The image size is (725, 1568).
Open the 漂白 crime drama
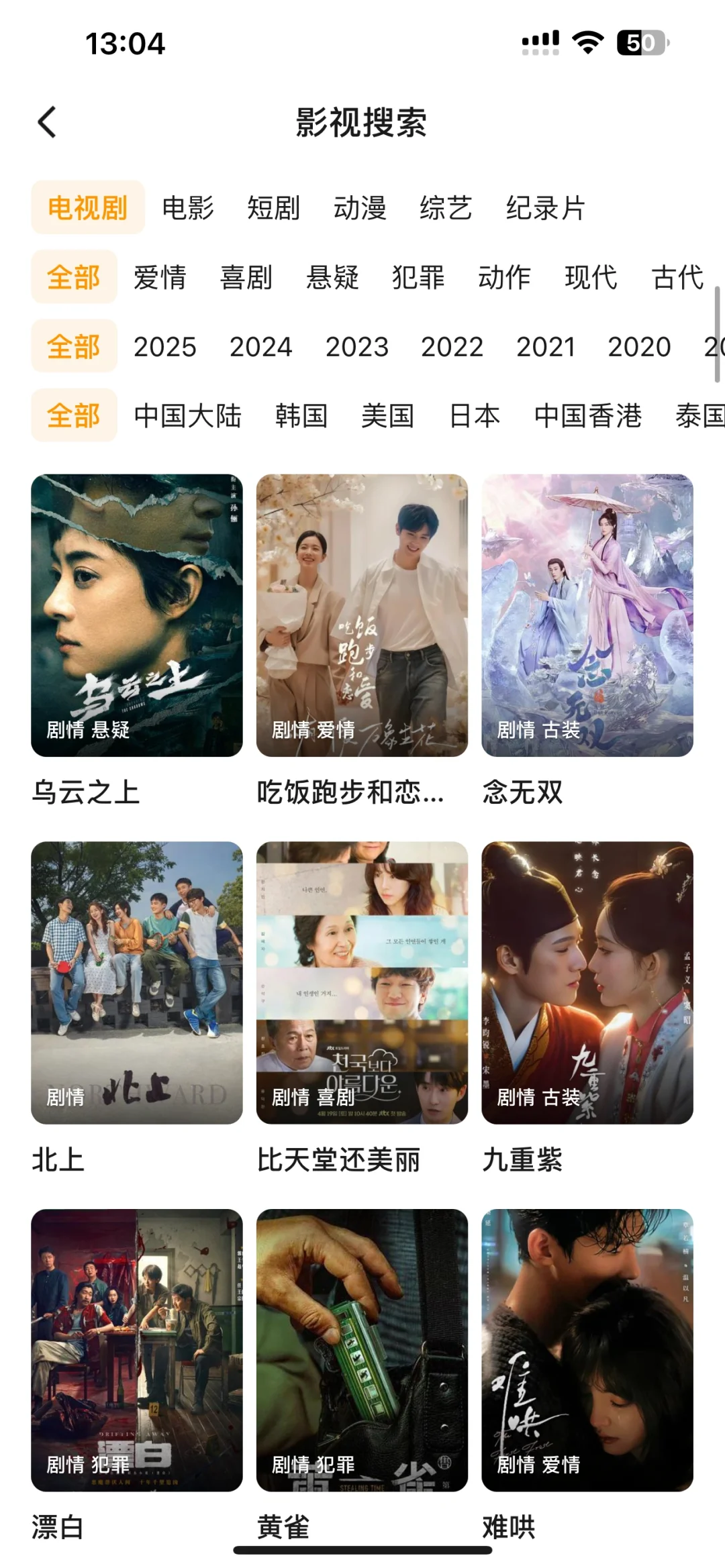[136, 1349]
